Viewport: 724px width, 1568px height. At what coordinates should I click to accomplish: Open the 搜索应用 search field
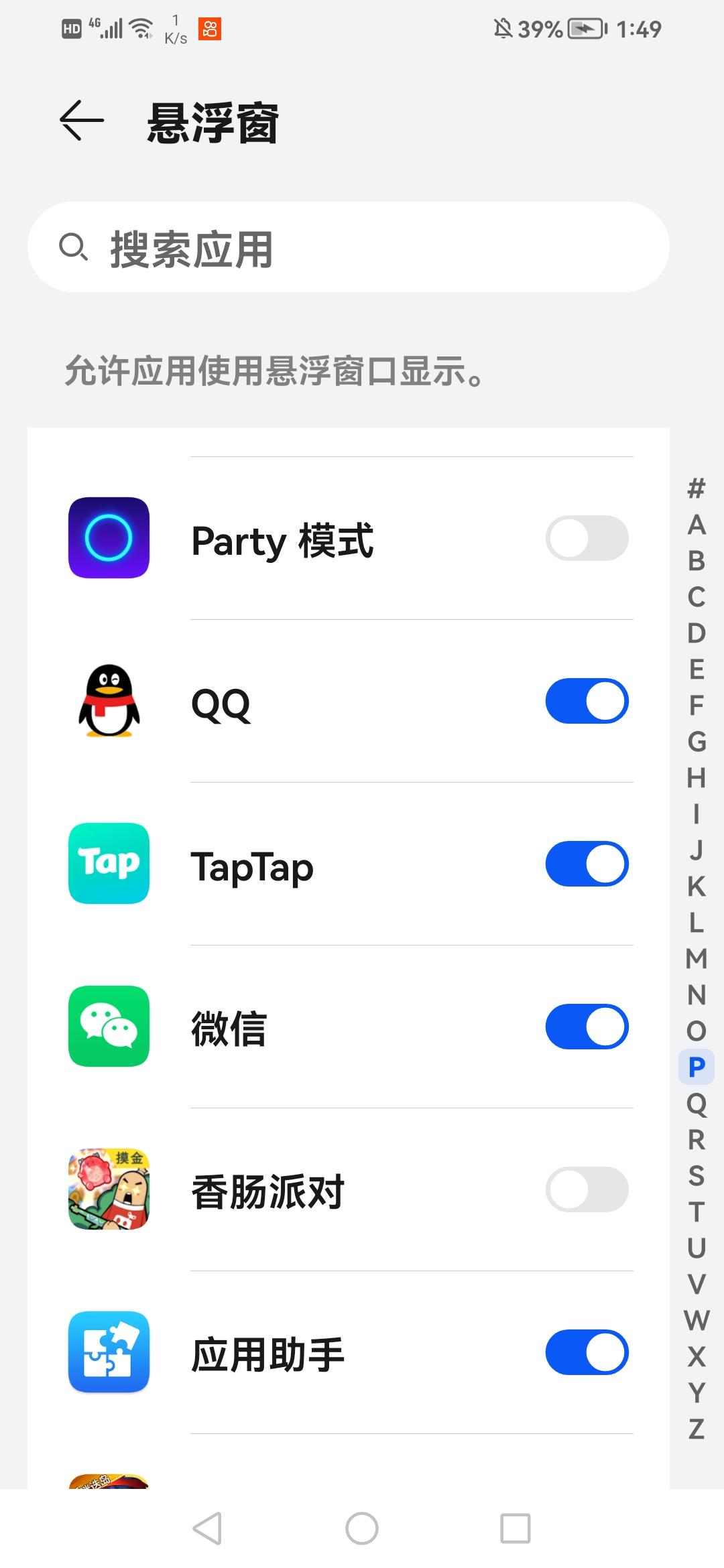point(349,247)
